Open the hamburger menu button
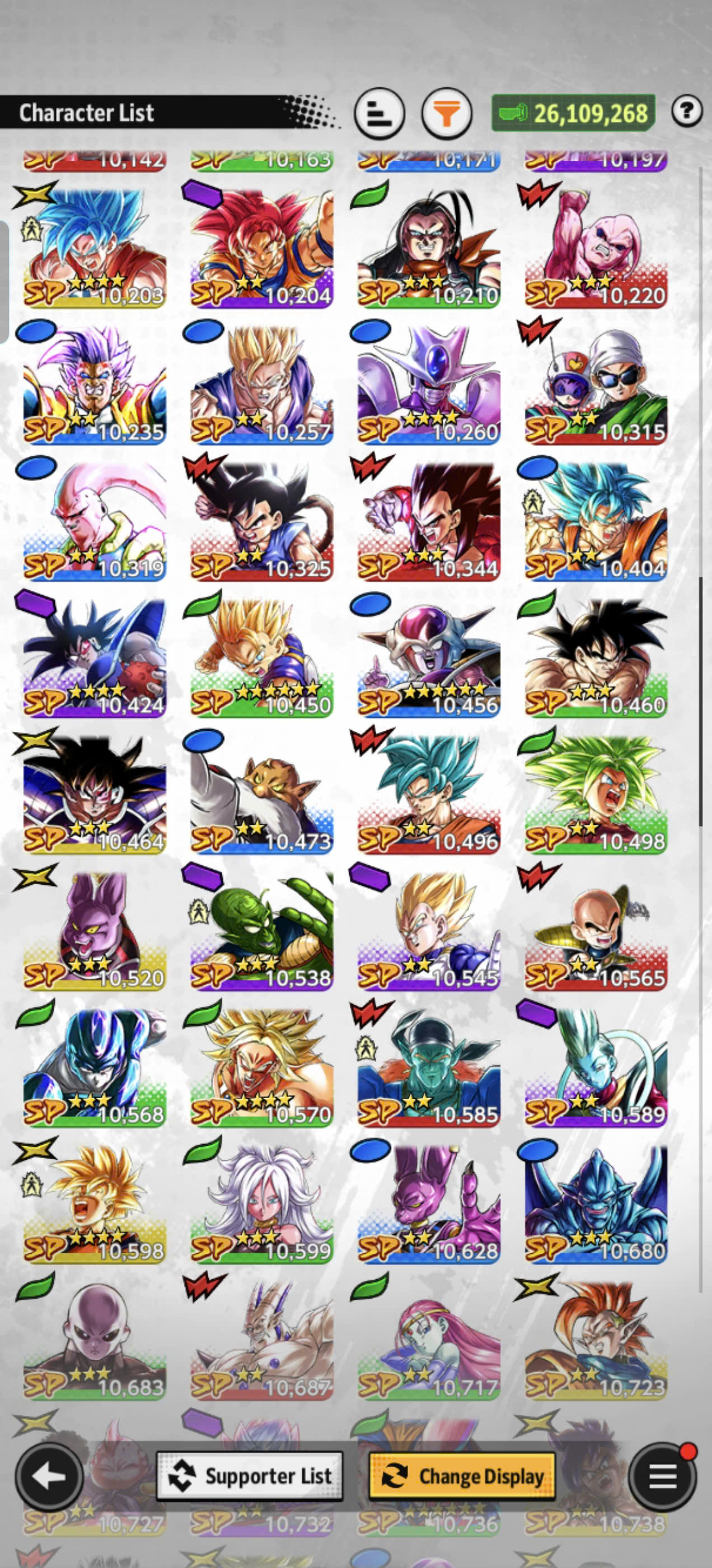 coord(663,1477)
